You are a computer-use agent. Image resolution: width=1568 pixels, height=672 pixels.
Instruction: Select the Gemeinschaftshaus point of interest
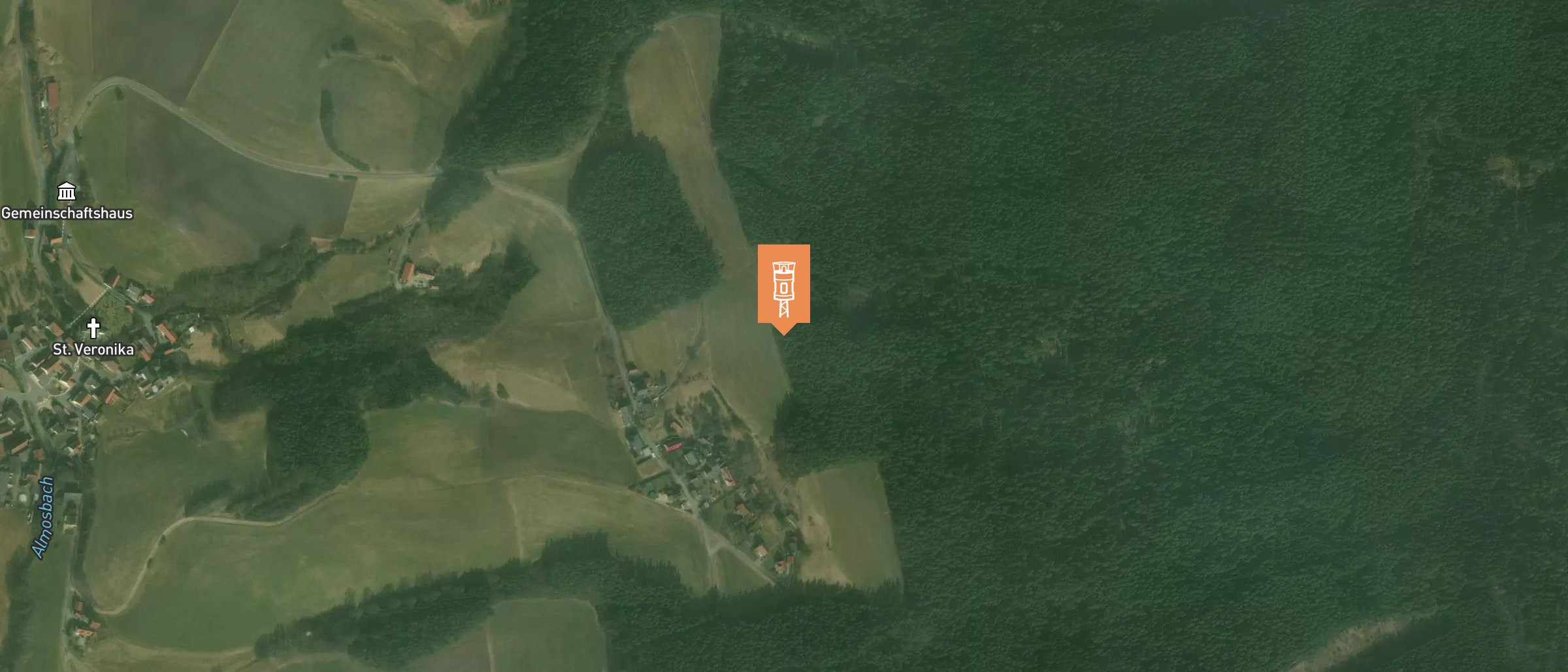point(67,192)
